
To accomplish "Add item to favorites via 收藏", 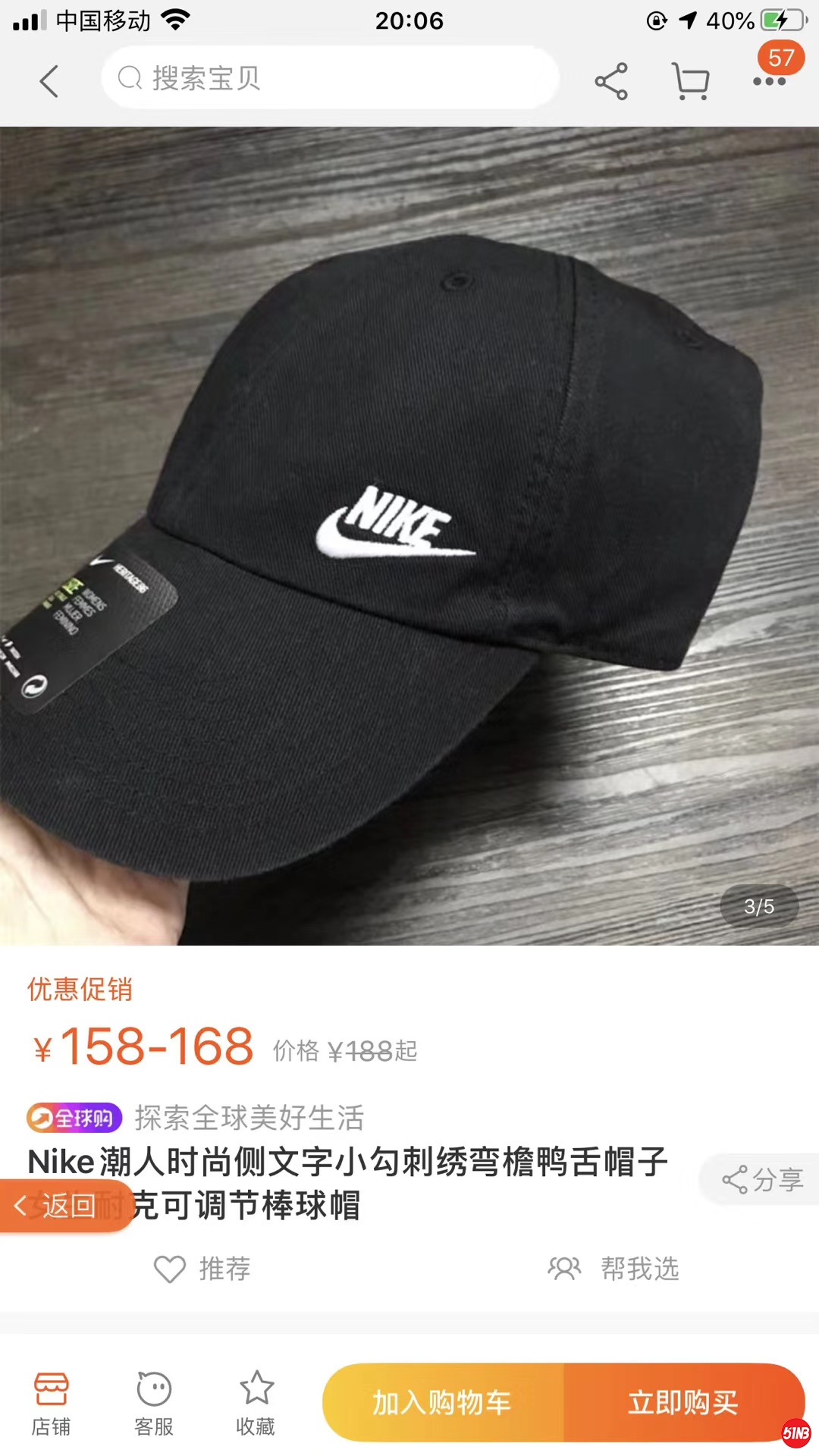I will coord(256,1404).
